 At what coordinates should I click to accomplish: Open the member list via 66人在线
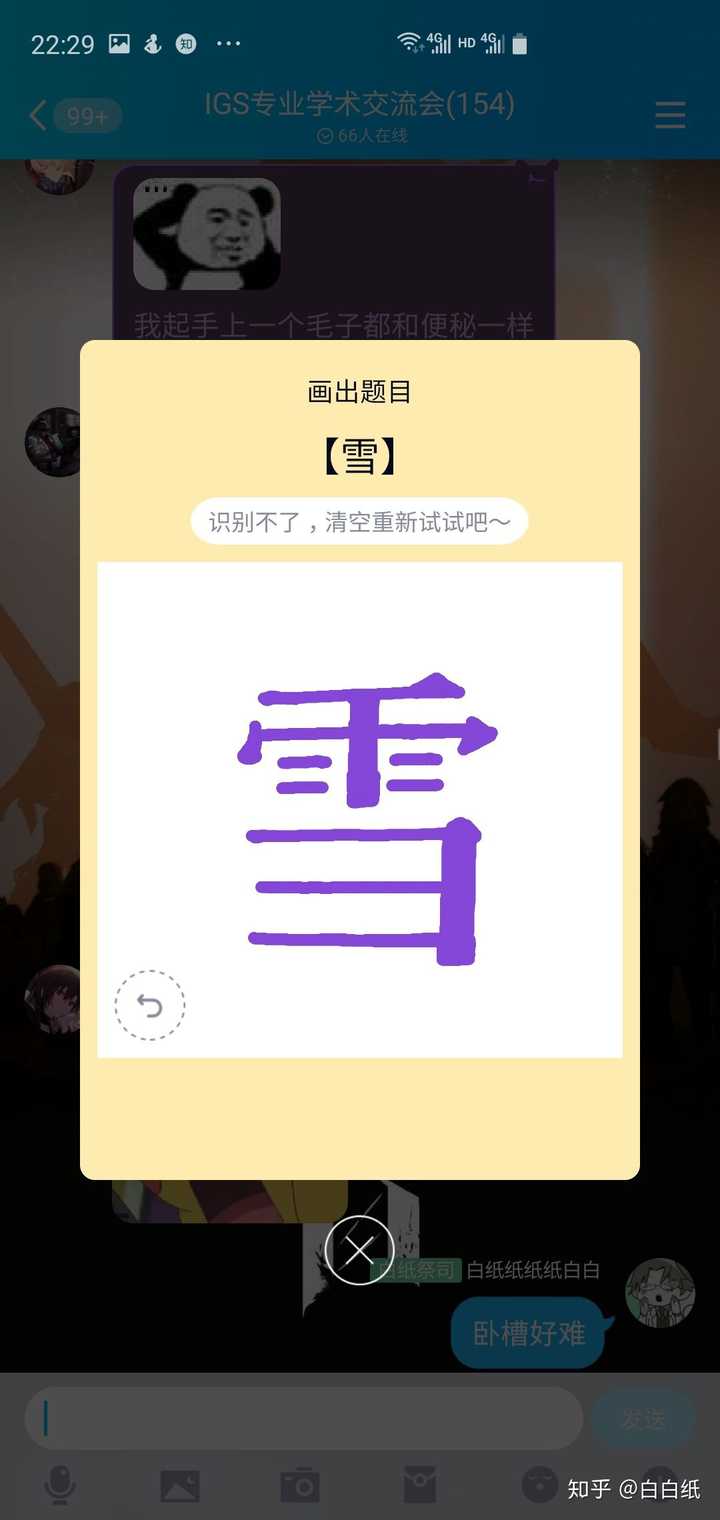[360, 138]
